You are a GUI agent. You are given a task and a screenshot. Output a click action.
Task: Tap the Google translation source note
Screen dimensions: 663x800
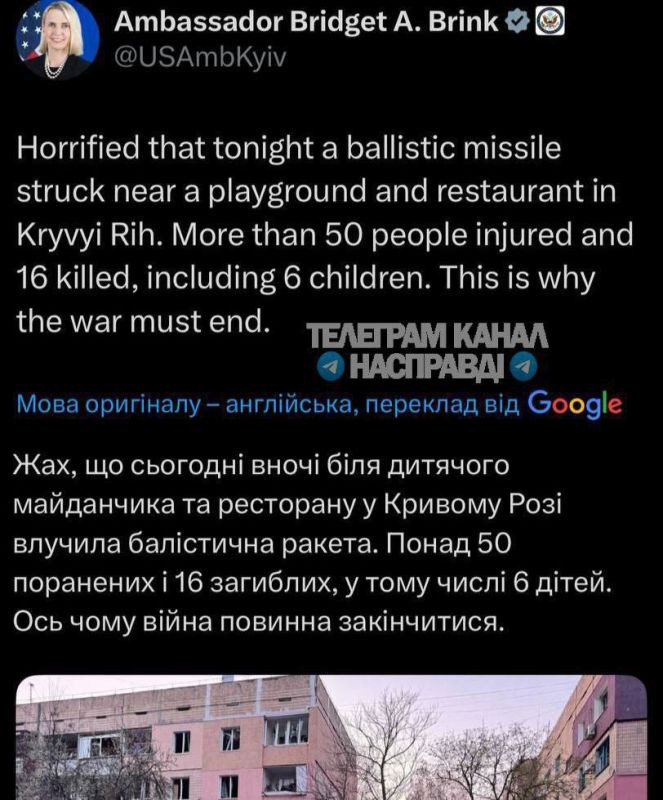[x=319, y=404]
